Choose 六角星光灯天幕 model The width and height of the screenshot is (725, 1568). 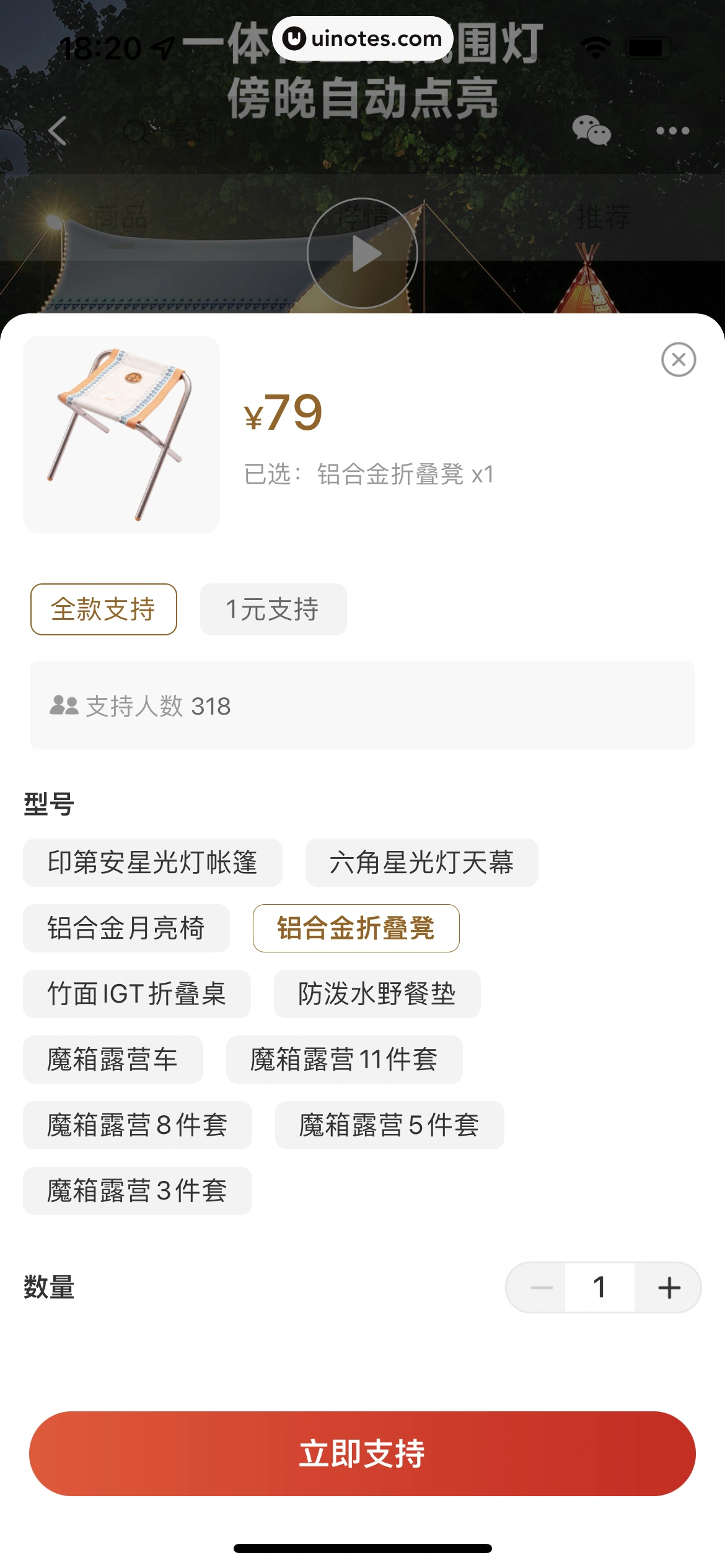[421, 863]
